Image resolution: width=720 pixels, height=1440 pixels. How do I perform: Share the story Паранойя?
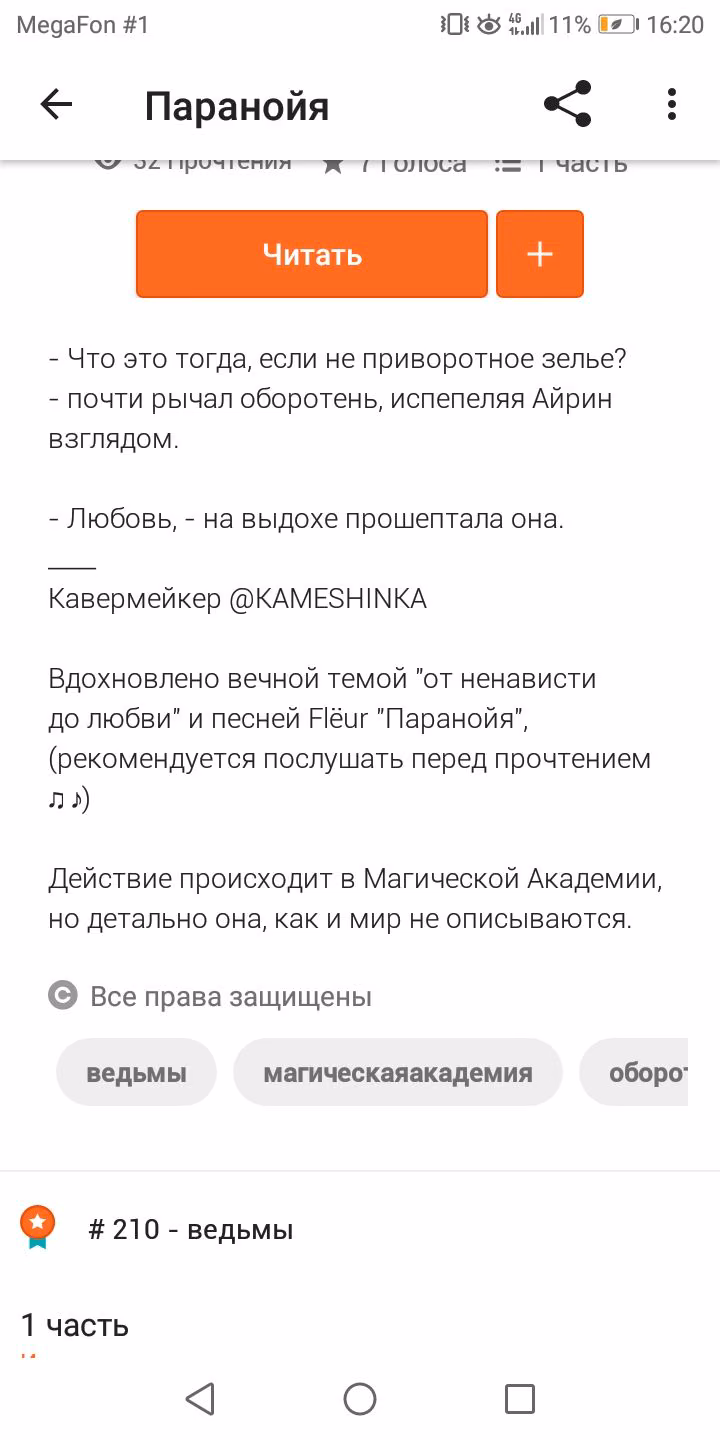click(568, 104)
